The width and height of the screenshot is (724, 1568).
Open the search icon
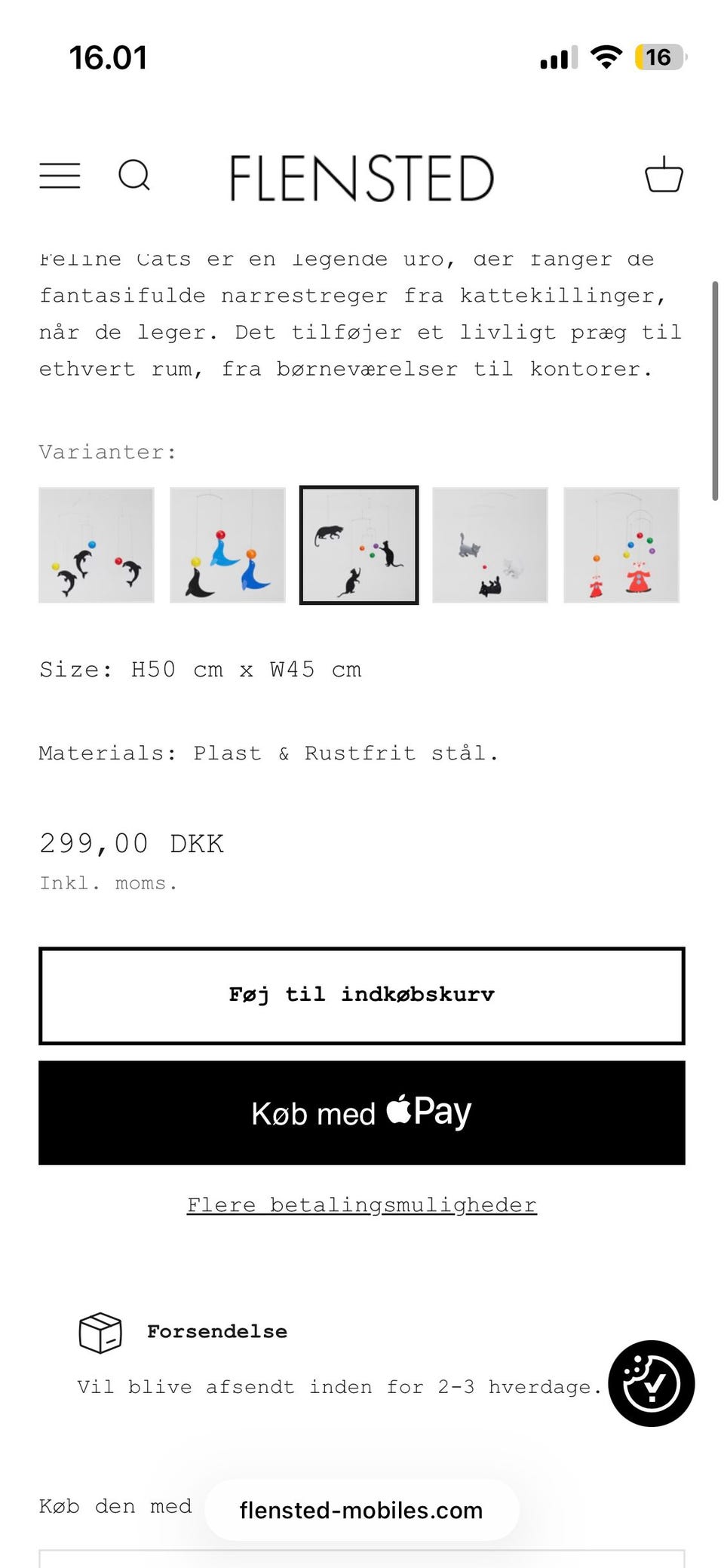coord(134,176)
